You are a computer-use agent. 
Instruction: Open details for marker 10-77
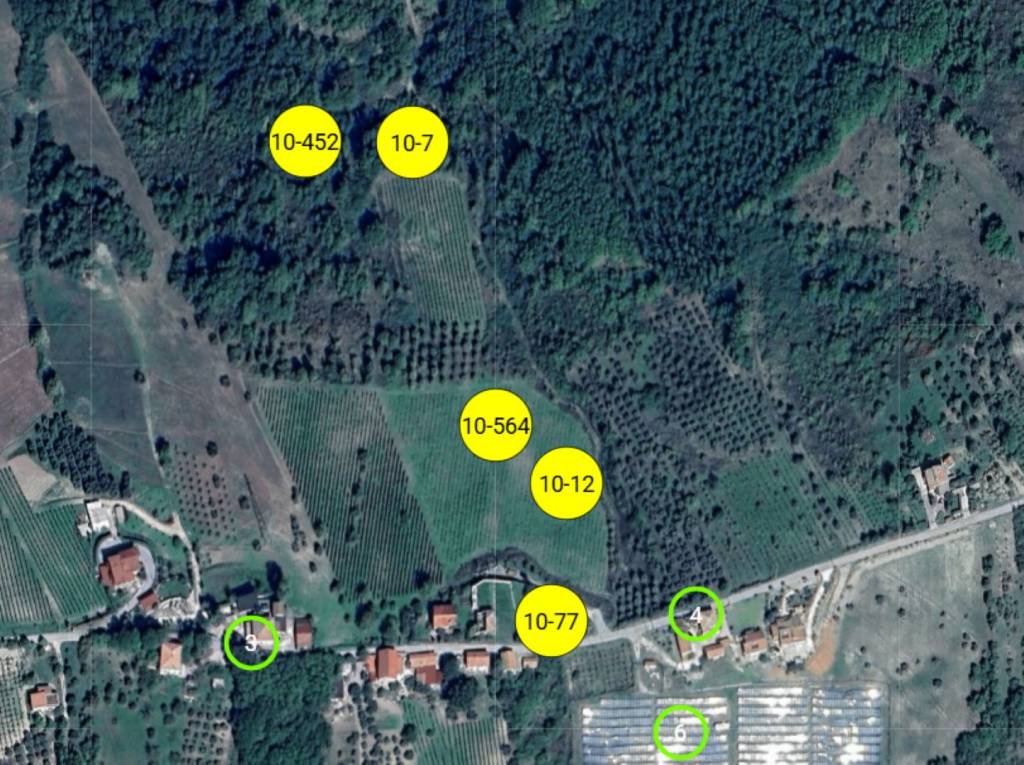[551, 621]
